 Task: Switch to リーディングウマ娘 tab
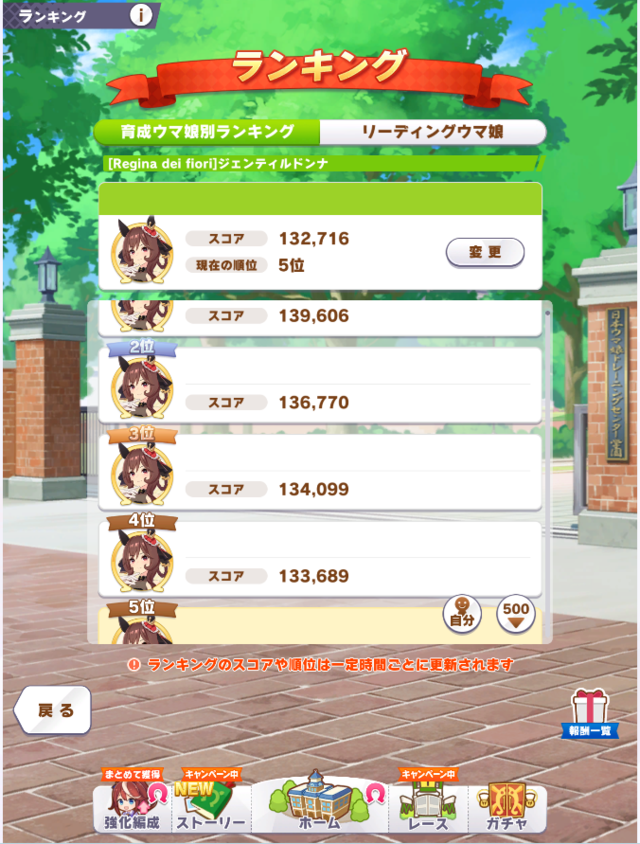coord(432,132)
